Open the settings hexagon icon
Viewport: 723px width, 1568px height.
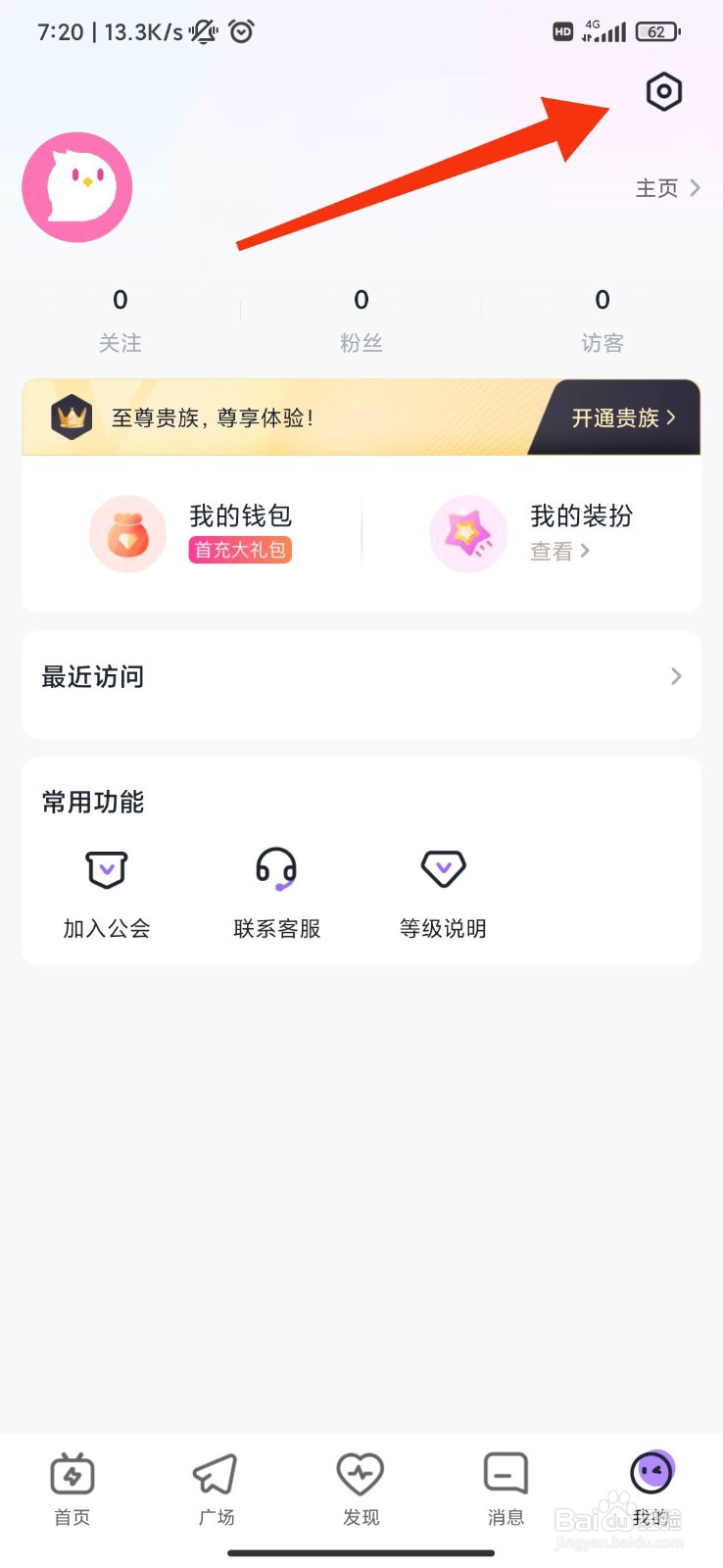663,92
